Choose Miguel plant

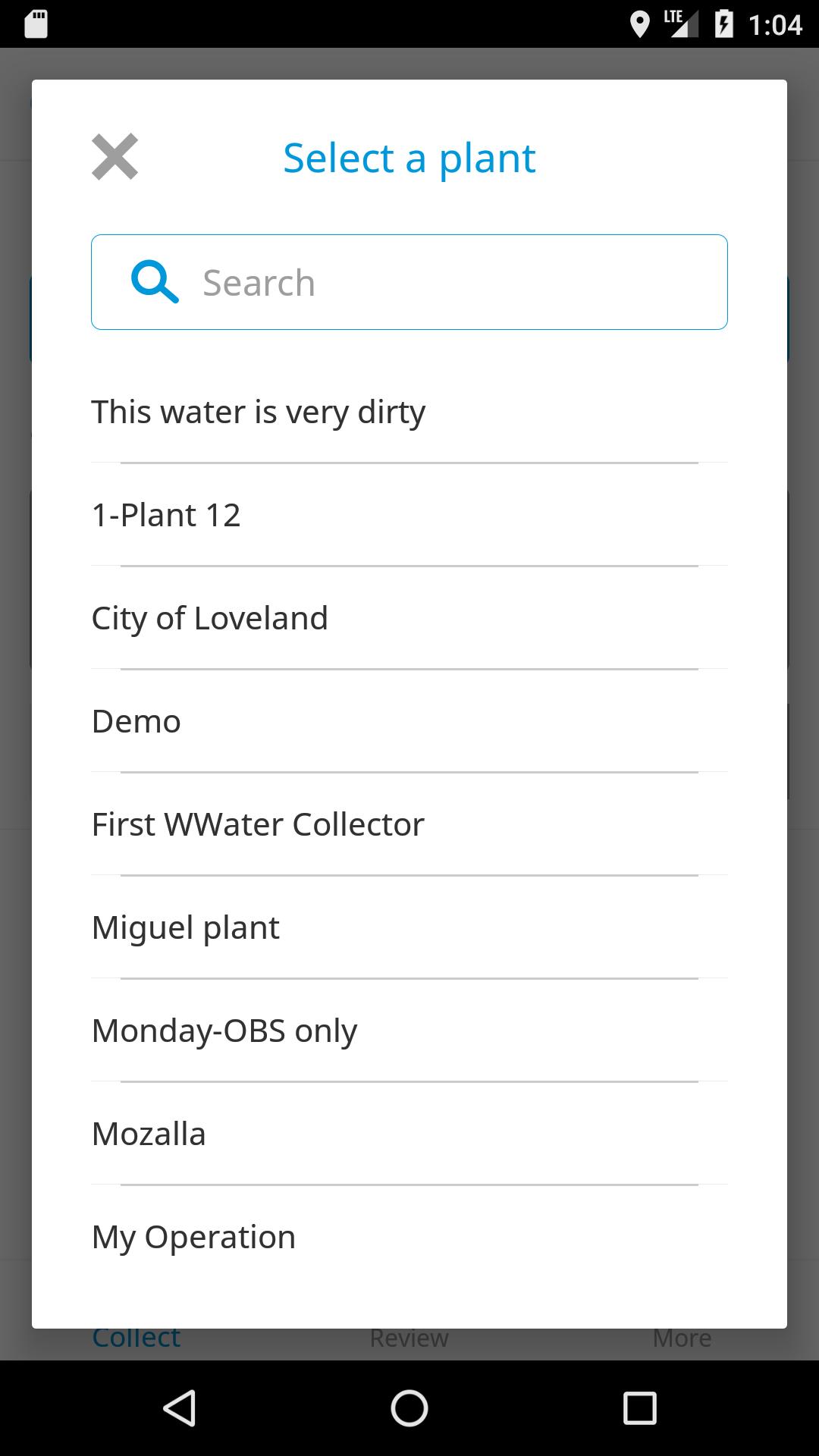coord(409,927)
